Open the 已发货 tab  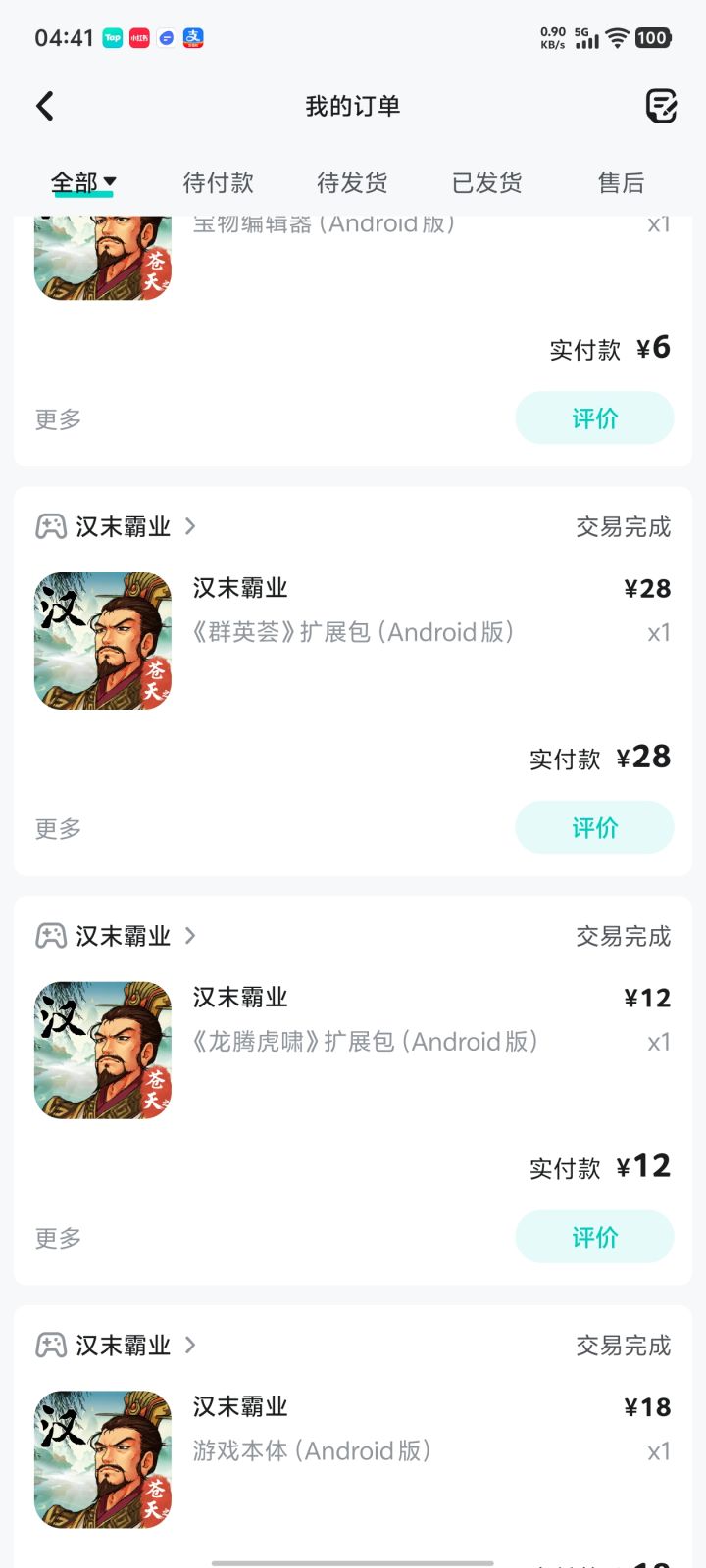click(x=487, y=182)
